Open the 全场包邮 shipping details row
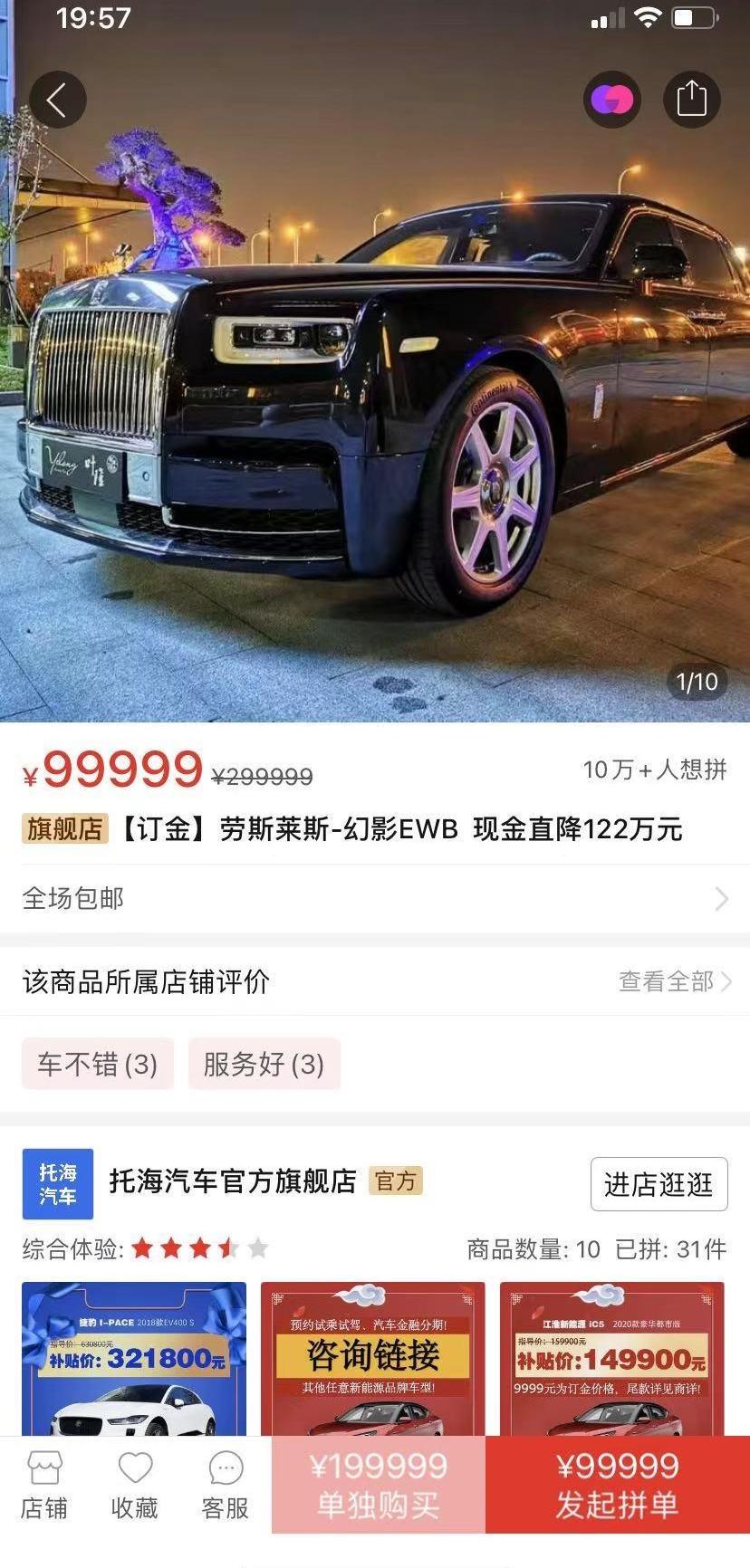Viewport: 750px width, 1568px height. (375, 898)
